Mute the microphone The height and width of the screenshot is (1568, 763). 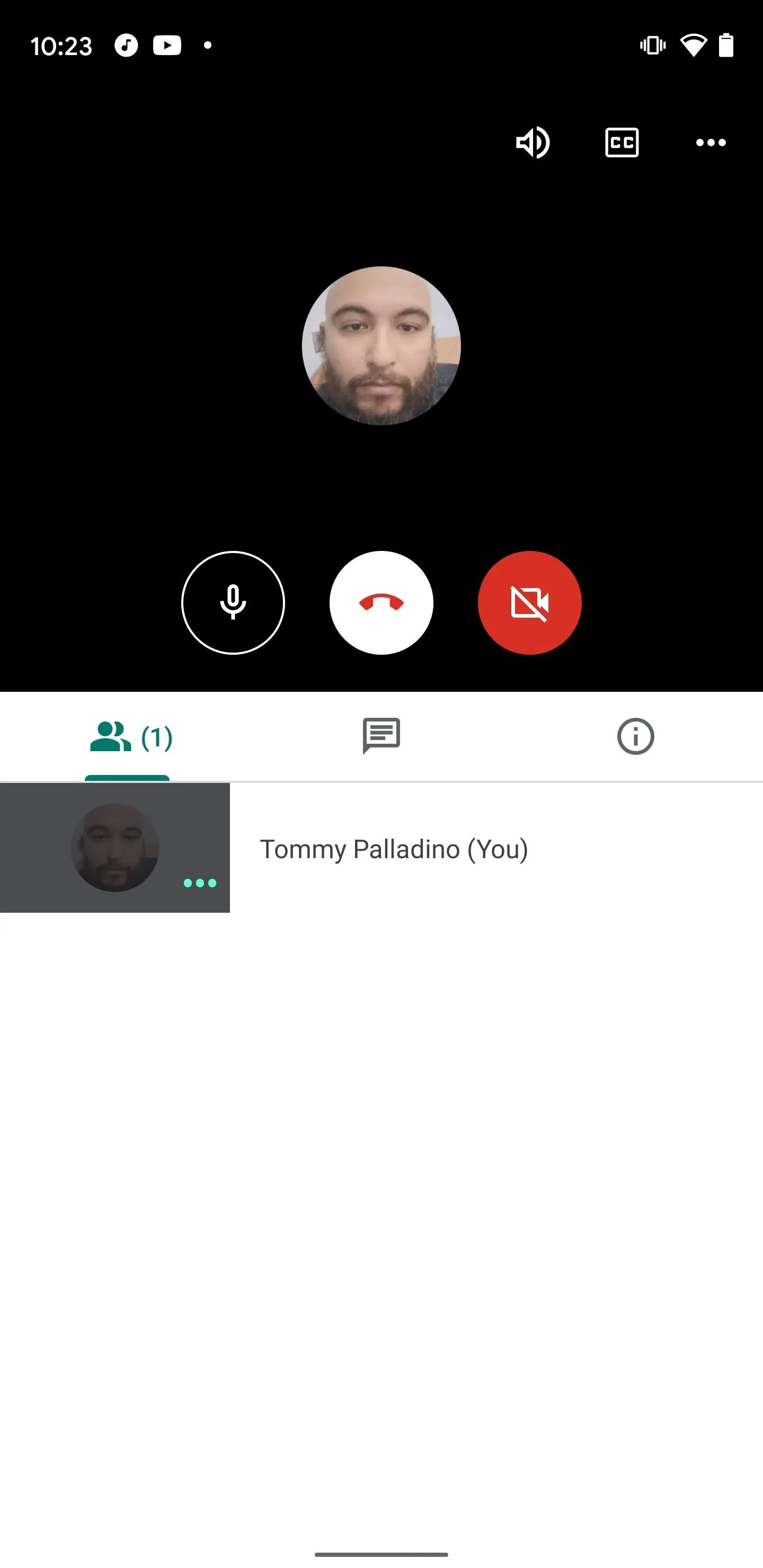(233, 603)
